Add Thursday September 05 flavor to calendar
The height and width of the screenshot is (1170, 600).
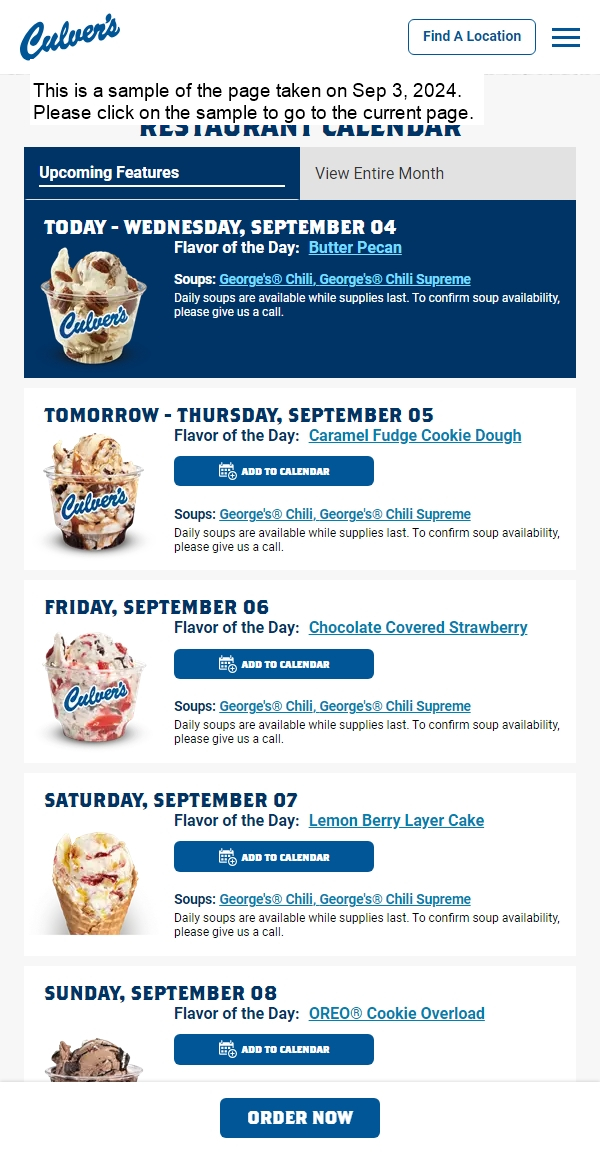273,471
